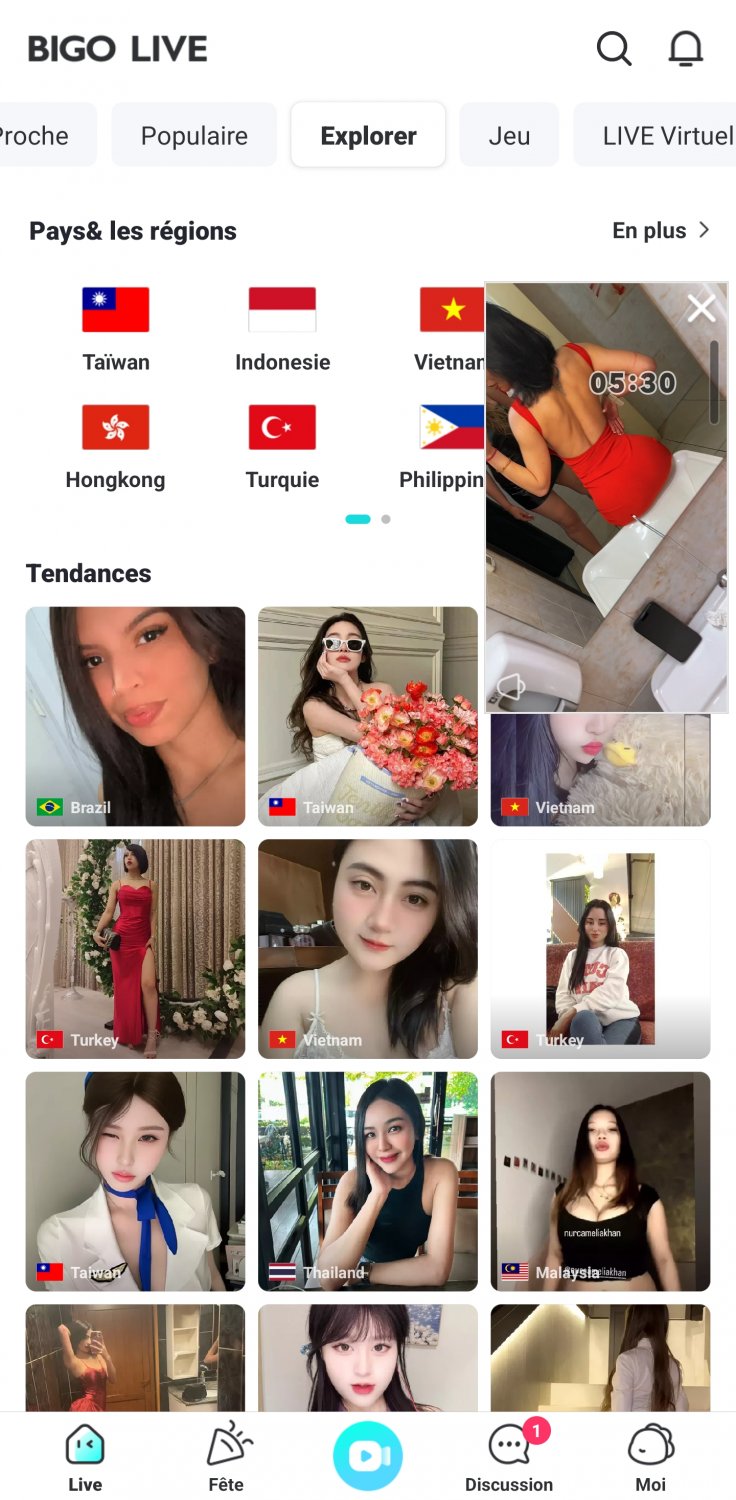Go to the Moi profile tab

tap(651, 1457)
